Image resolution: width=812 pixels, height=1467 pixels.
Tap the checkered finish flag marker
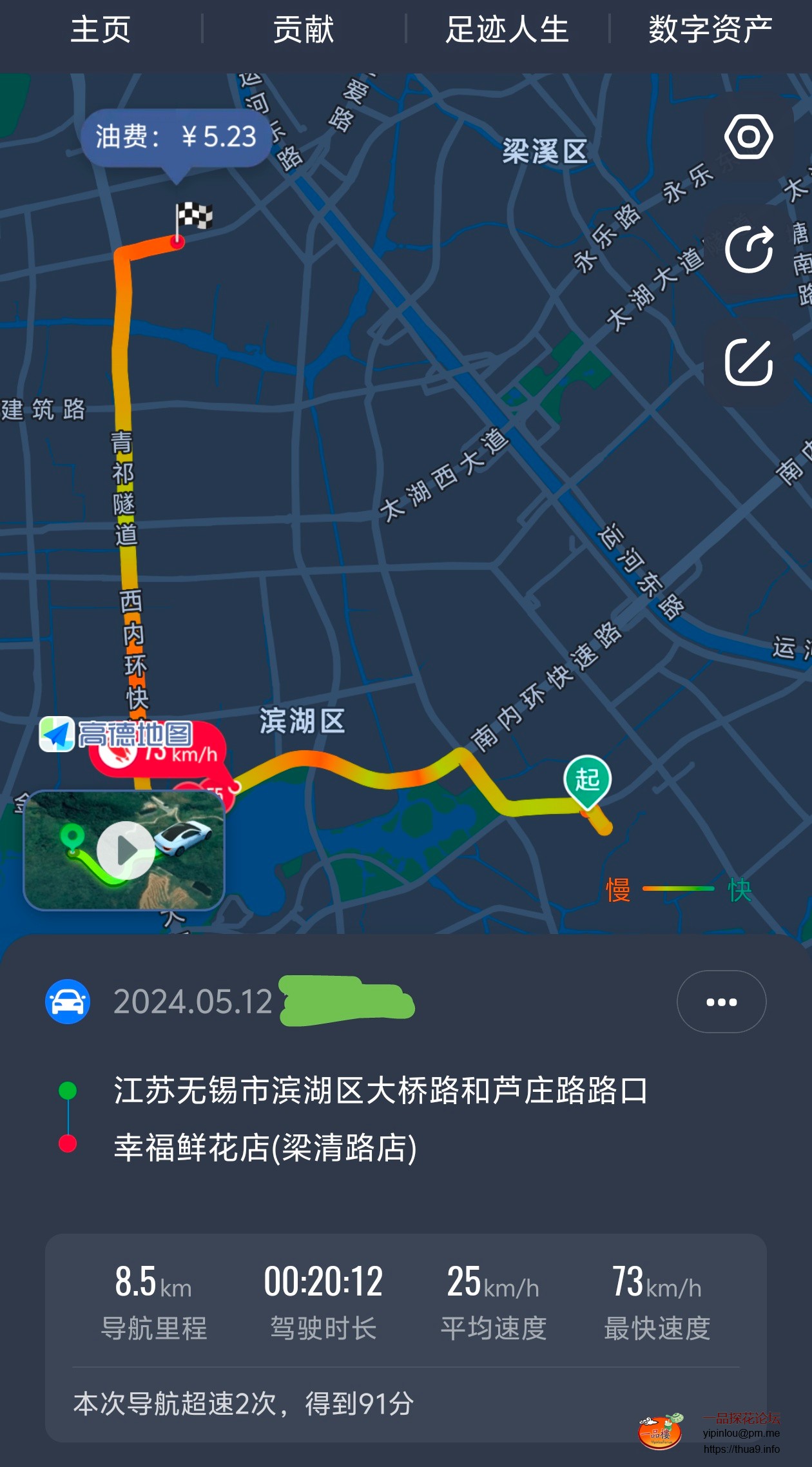(193, 216)
